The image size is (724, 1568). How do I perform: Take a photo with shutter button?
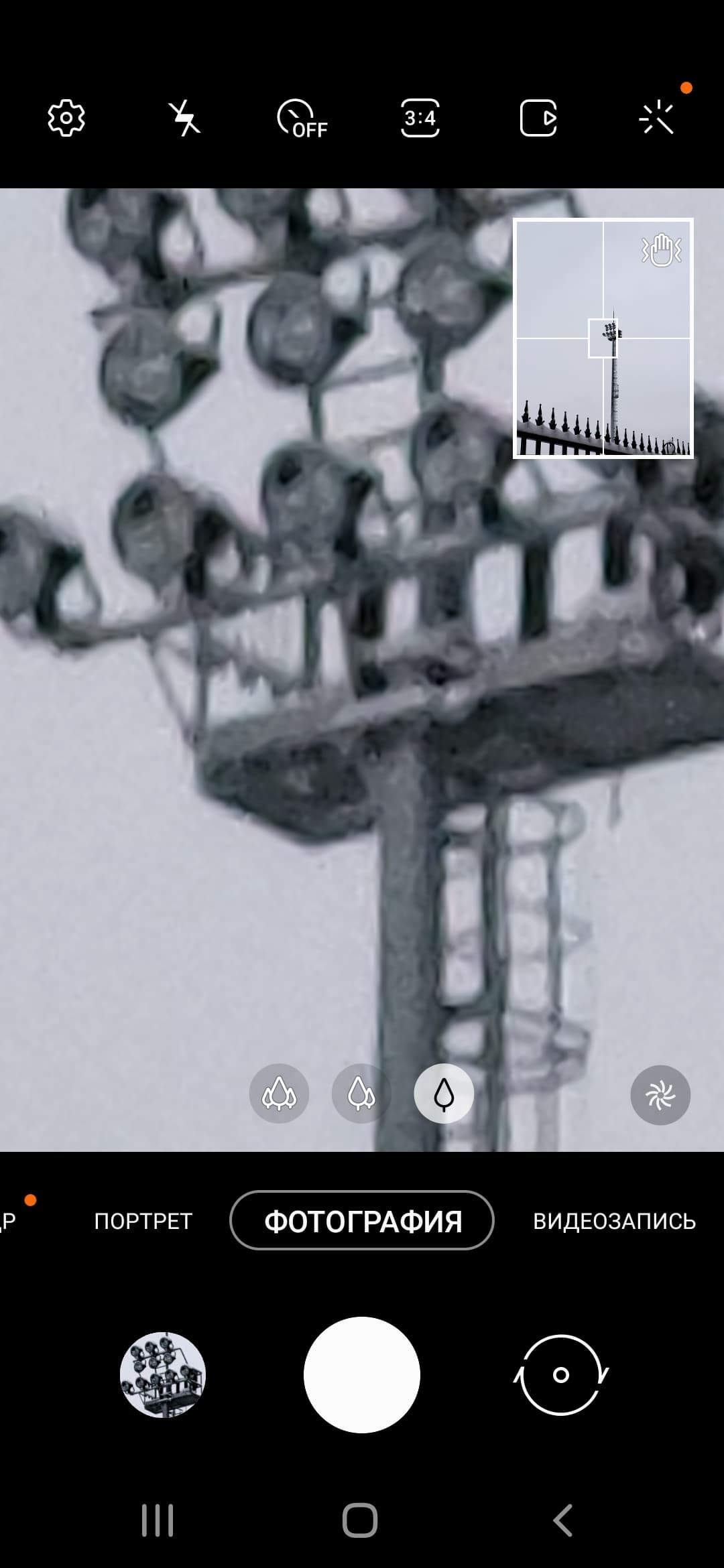(x=362, y=1374)
